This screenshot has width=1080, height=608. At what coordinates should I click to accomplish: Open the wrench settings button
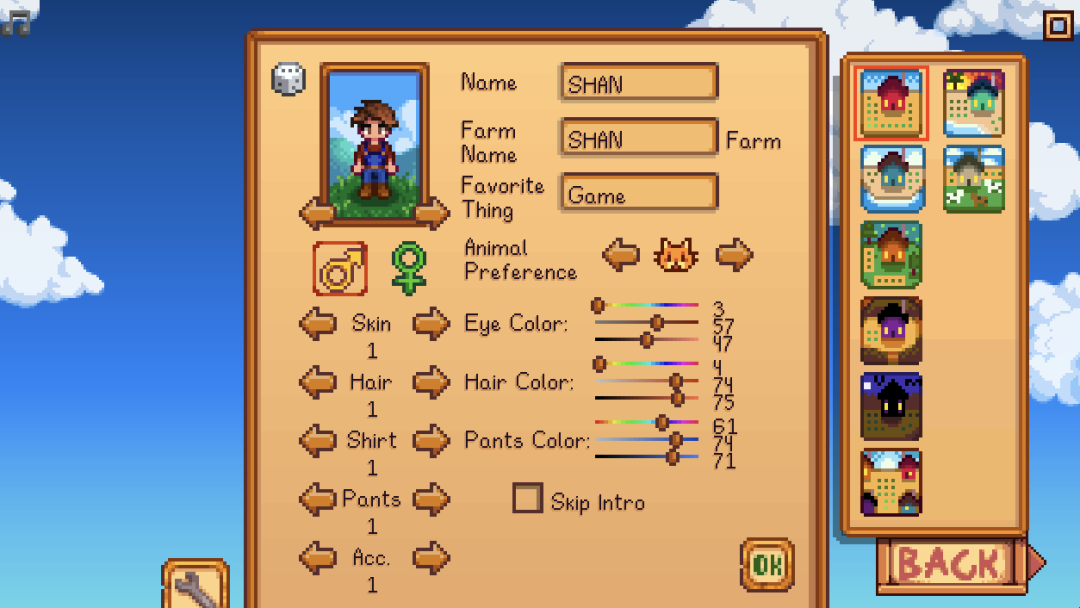coord(195,587)
